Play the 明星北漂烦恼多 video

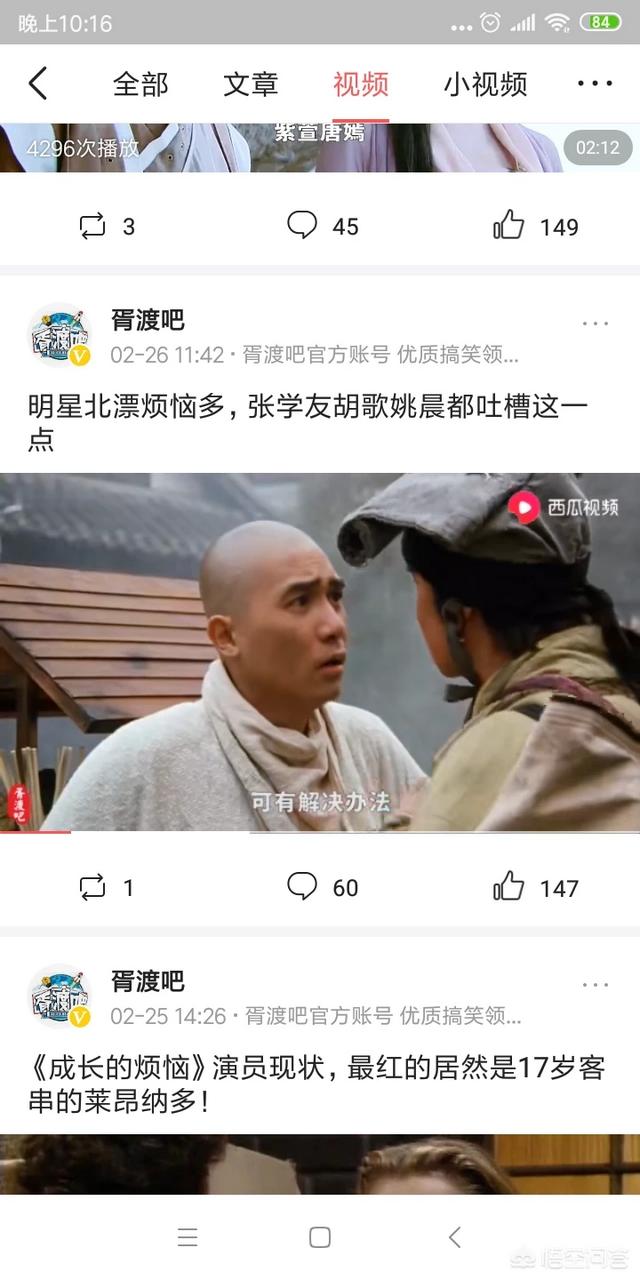tap(320, 652)
